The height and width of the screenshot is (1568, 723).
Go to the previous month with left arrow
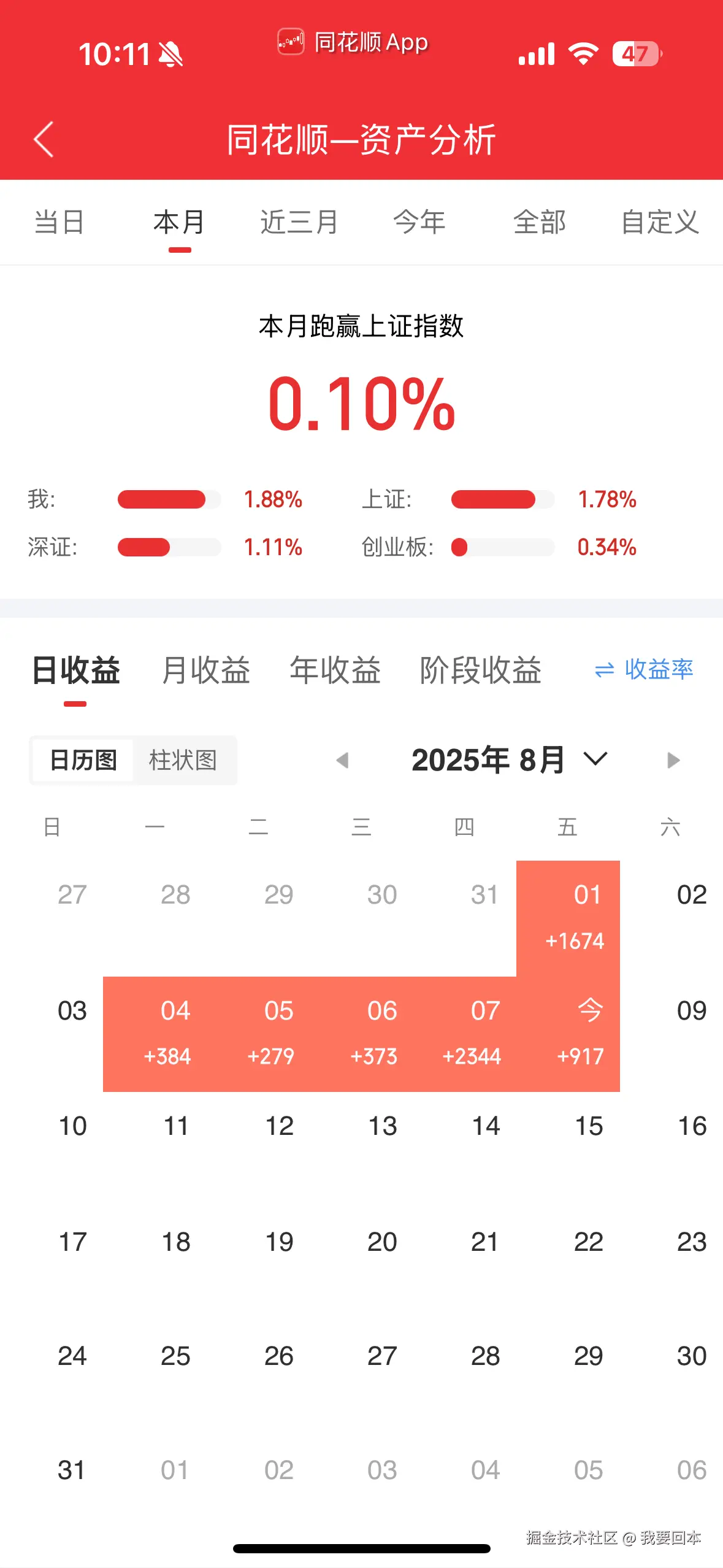tap(343, 760)
